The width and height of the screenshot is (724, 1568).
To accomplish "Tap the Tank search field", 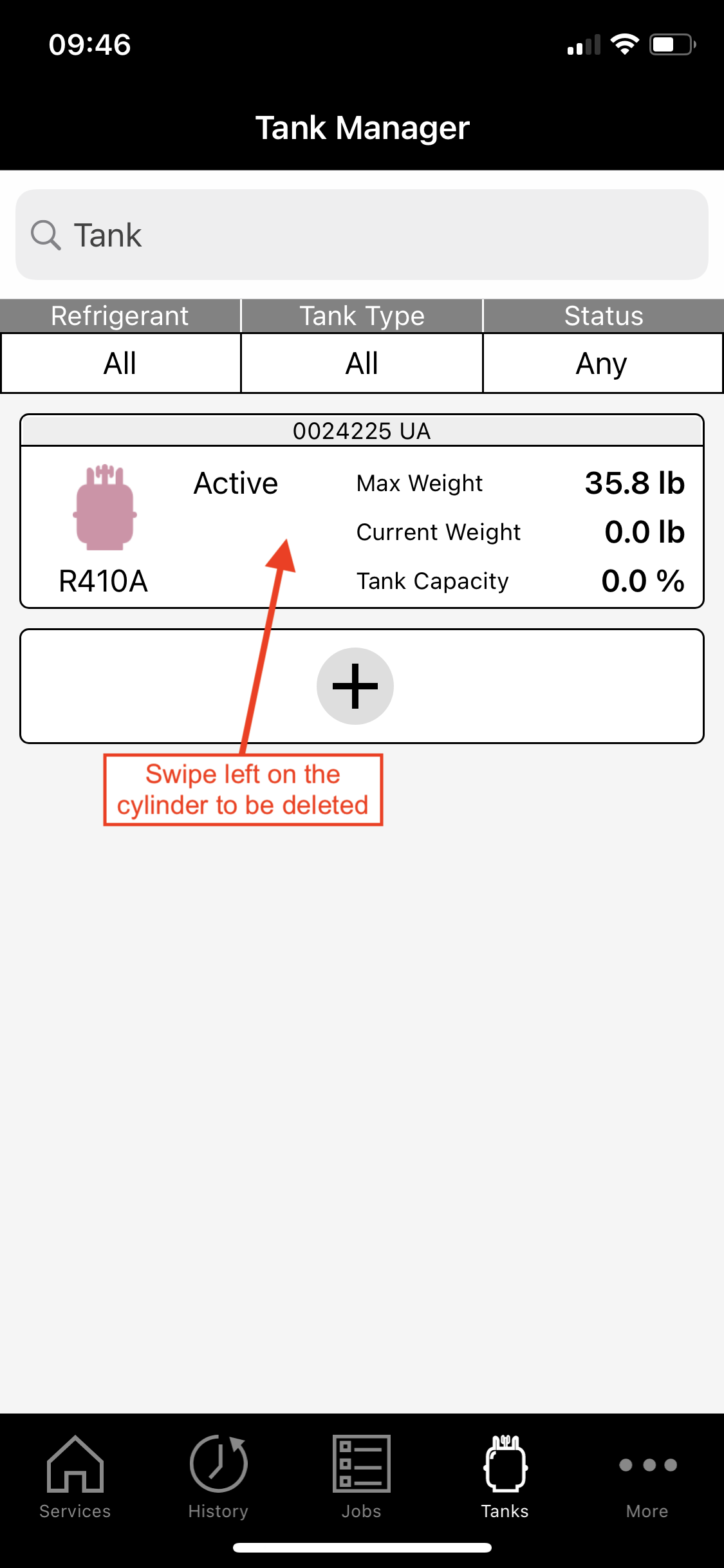I will click(x=362, y=234).
